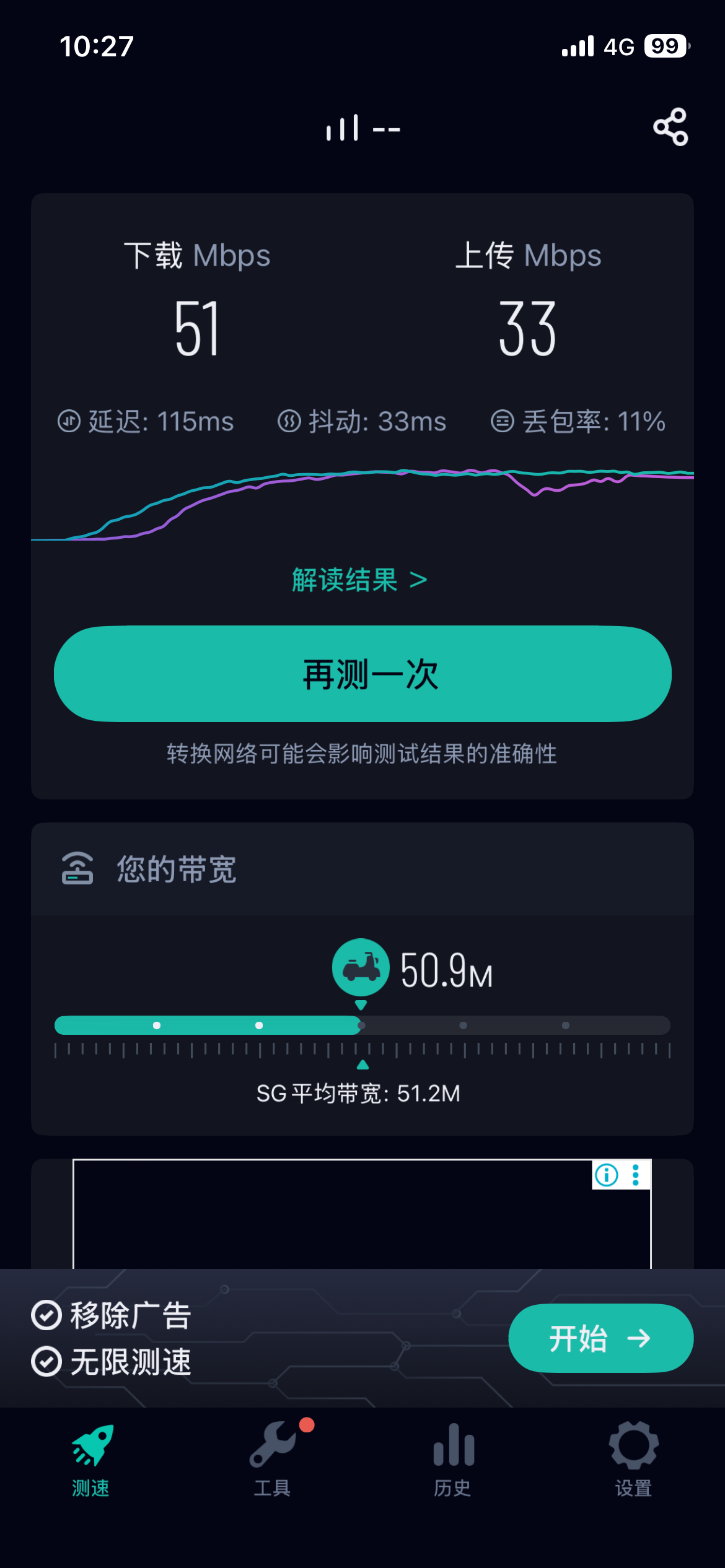Open the ad options three-dot menu
This screenshot has height=1568, width=725.
[636, 1175]
